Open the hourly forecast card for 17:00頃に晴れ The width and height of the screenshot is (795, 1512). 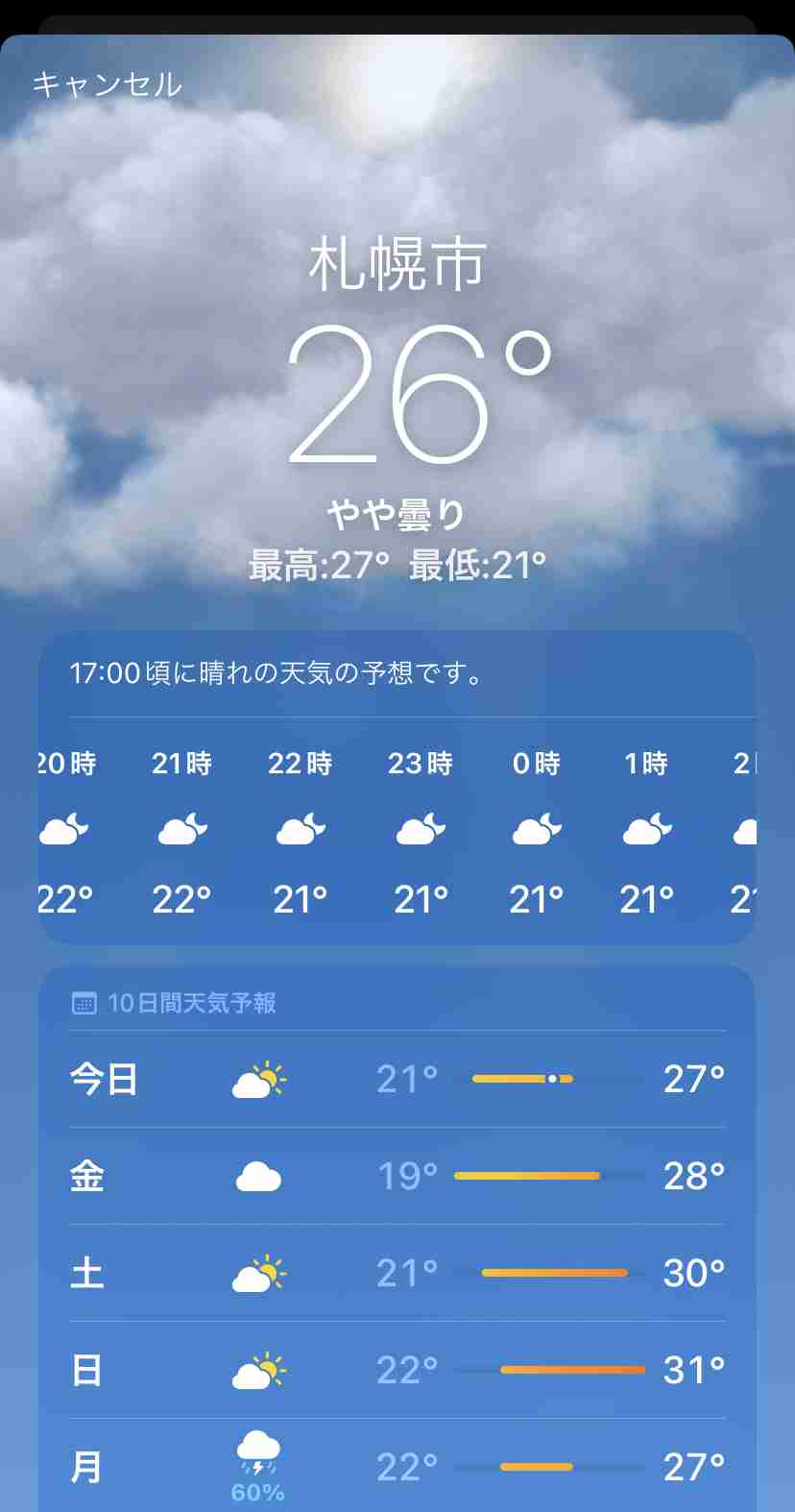tap(397, 788)
